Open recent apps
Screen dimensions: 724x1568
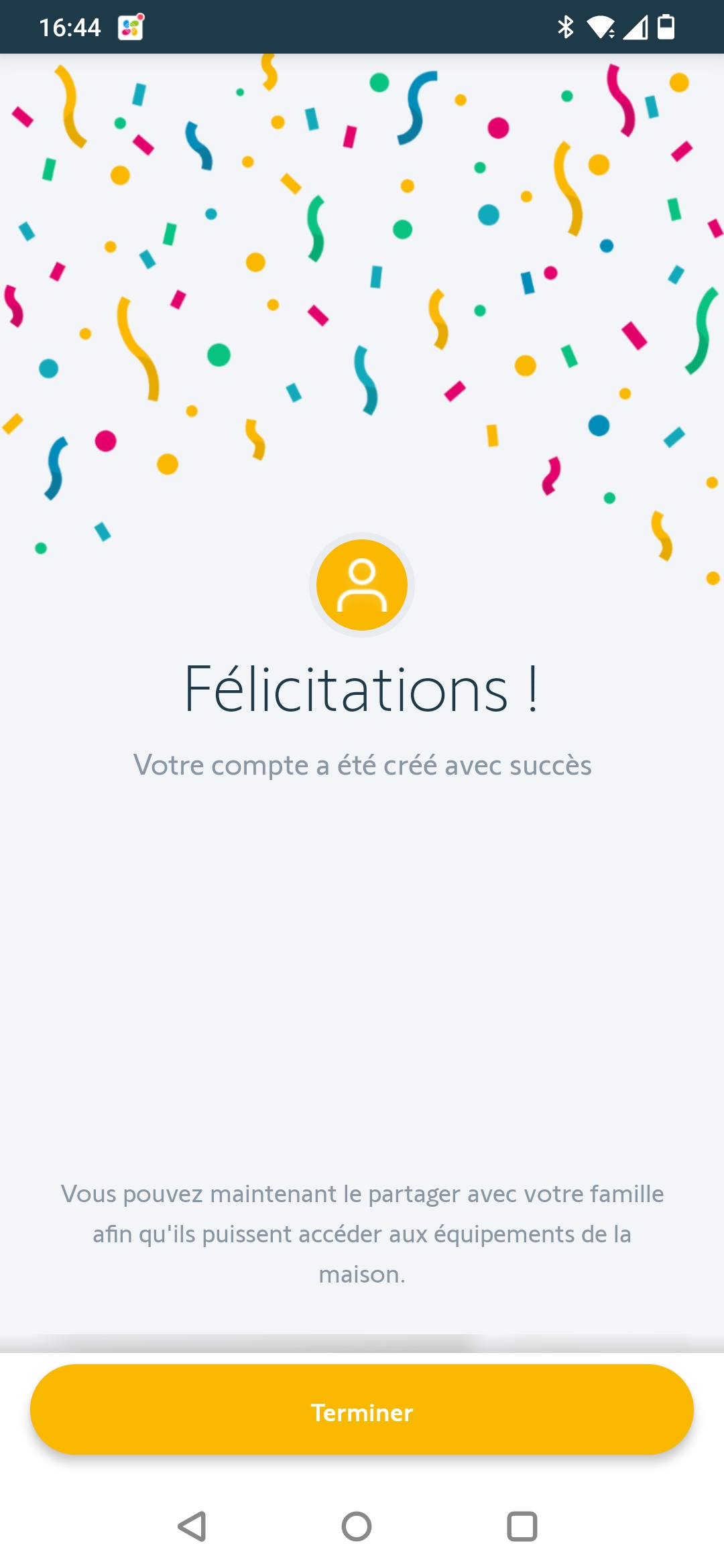pyautogui.click(x=522, y=1526)
